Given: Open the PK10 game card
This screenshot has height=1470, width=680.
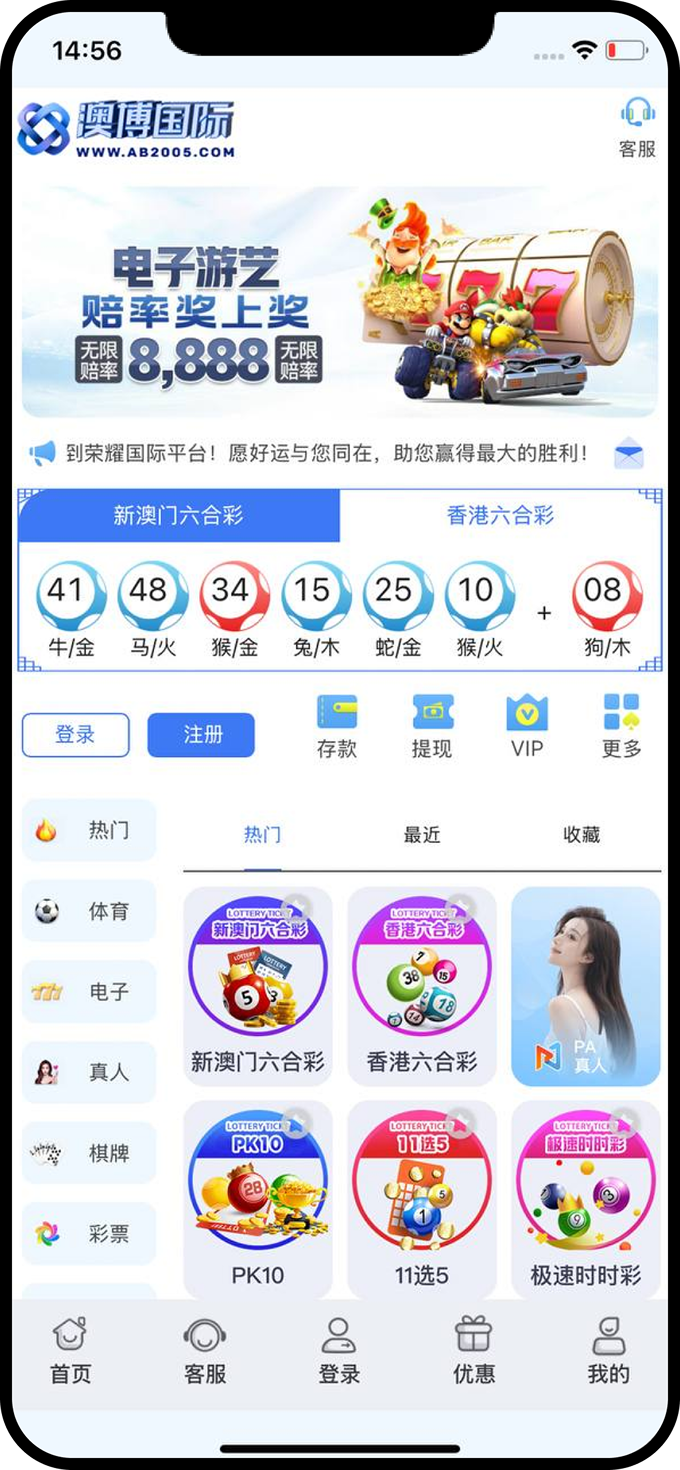Looking at the screenshot, I should pos(258,1200).
